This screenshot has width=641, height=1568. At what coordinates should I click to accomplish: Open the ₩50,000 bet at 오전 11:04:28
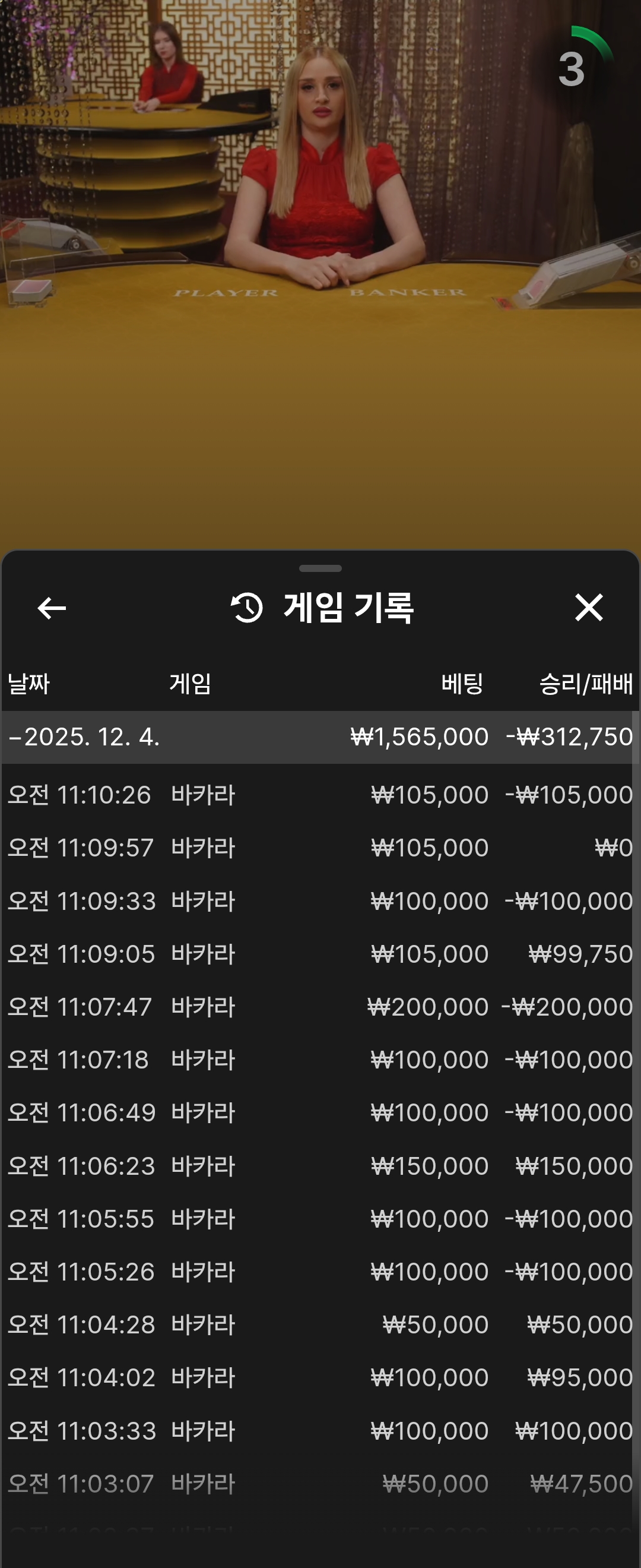[x=320, y=1324]
